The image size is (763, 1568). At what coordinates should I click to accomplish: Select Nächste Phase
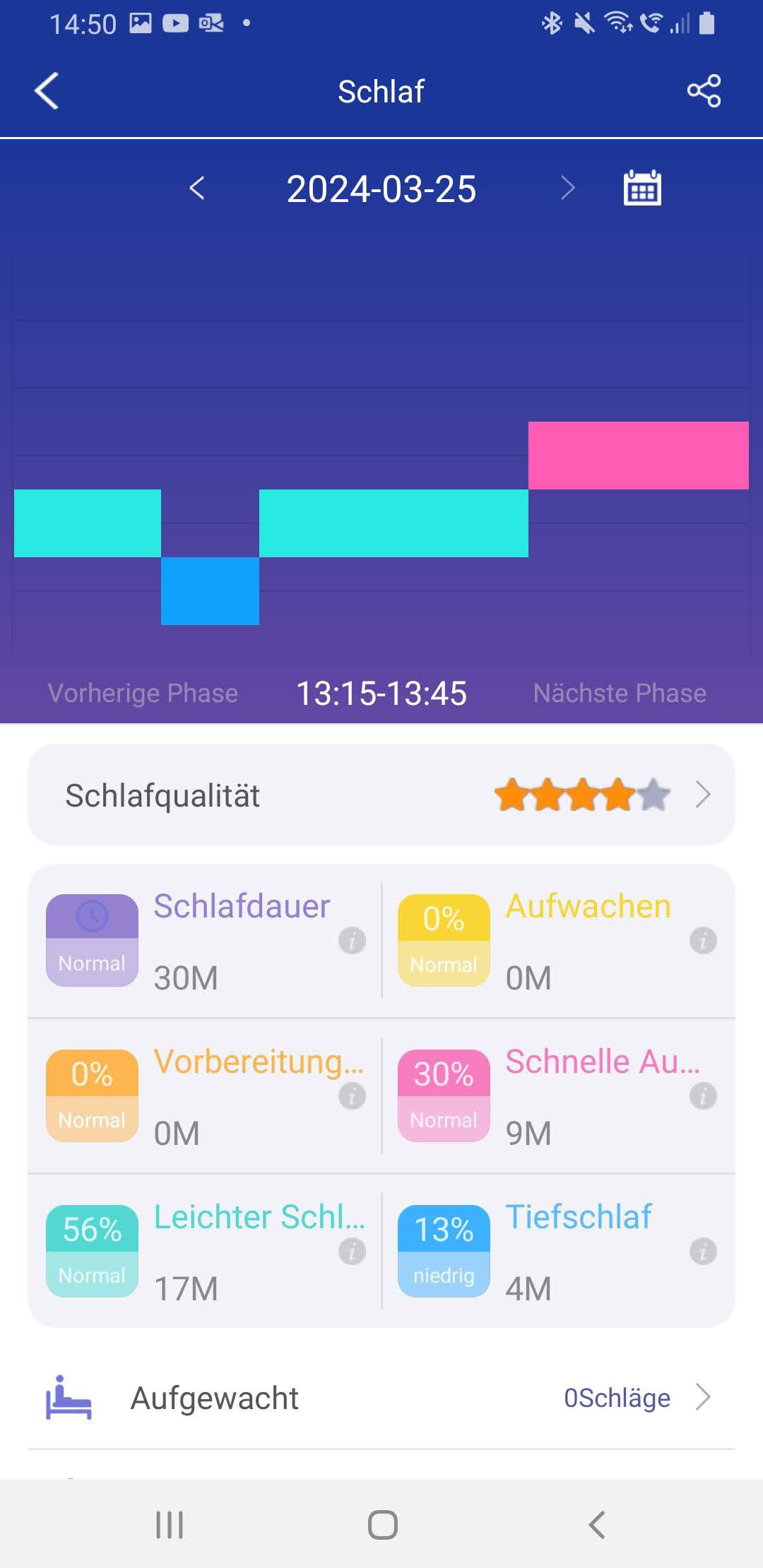(x=620, y=693)
